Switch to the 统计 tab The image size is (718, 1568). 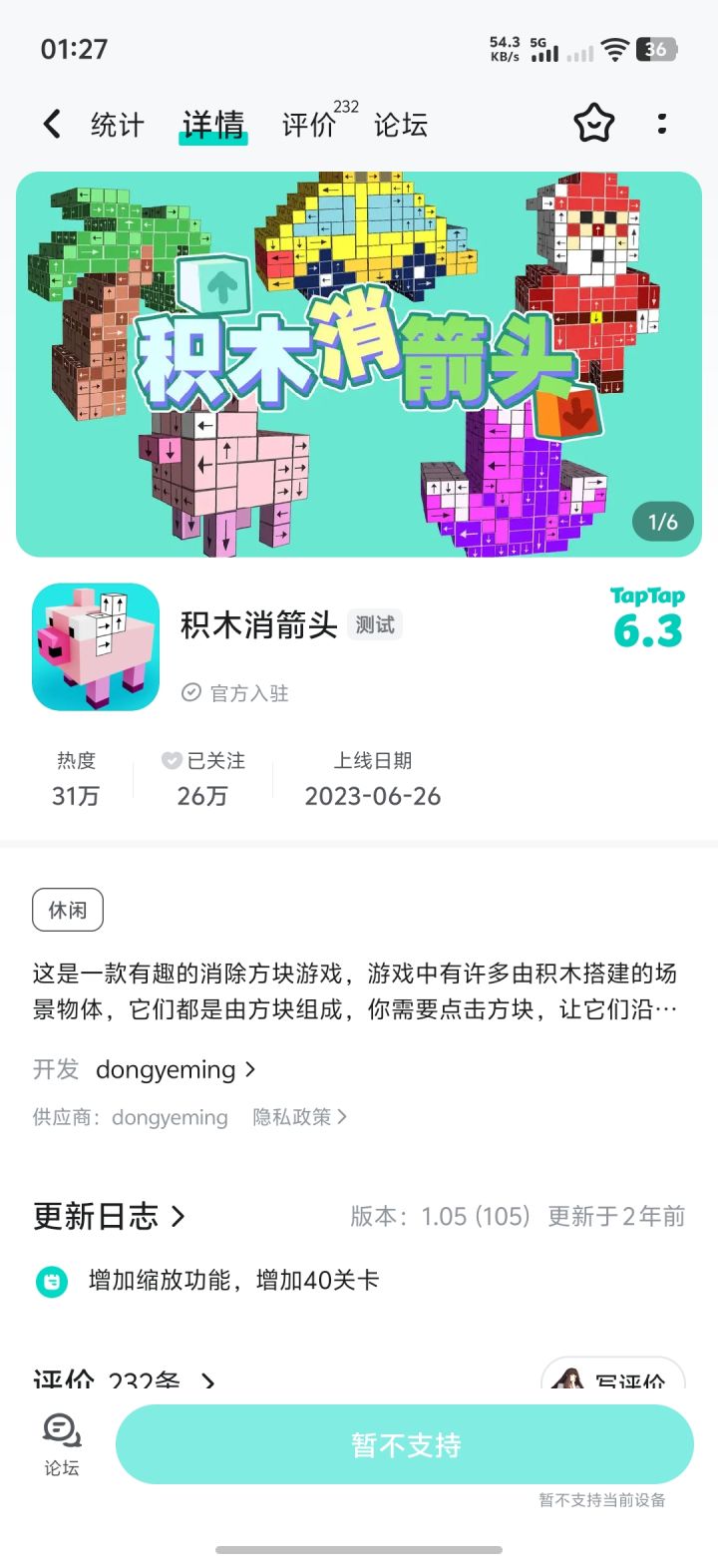point(117,125)
